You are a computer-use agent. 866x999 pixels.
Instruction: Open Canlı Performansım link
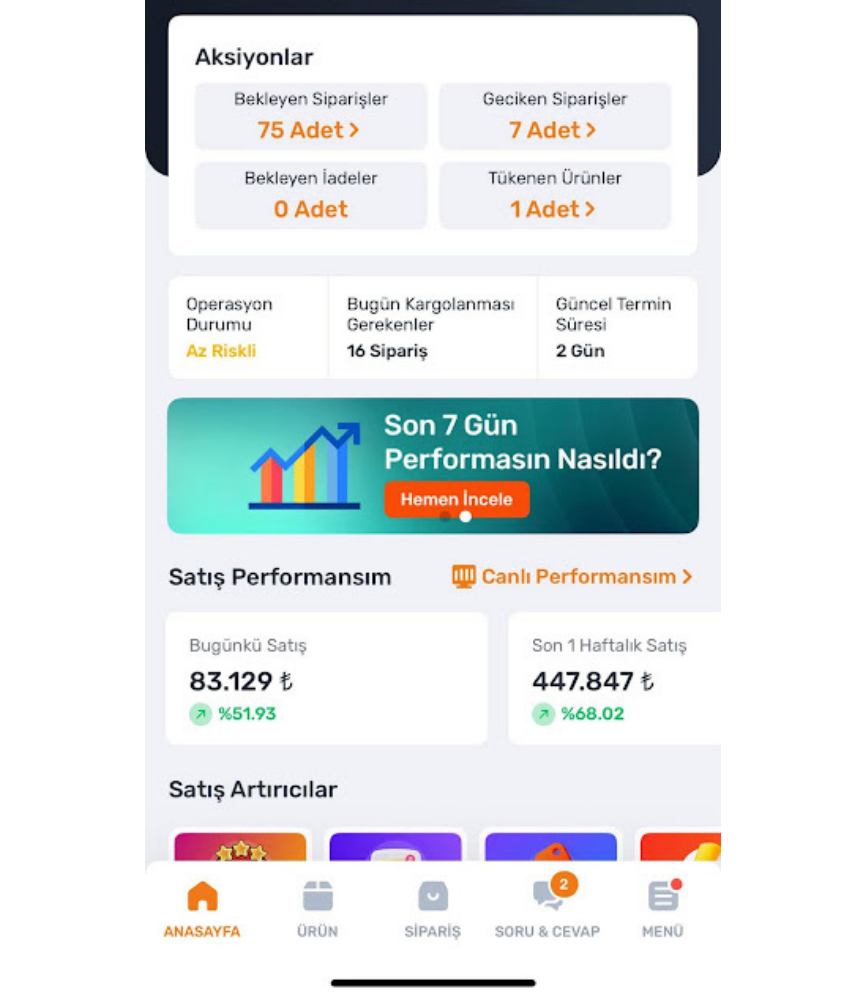click(x=572, y=577)
